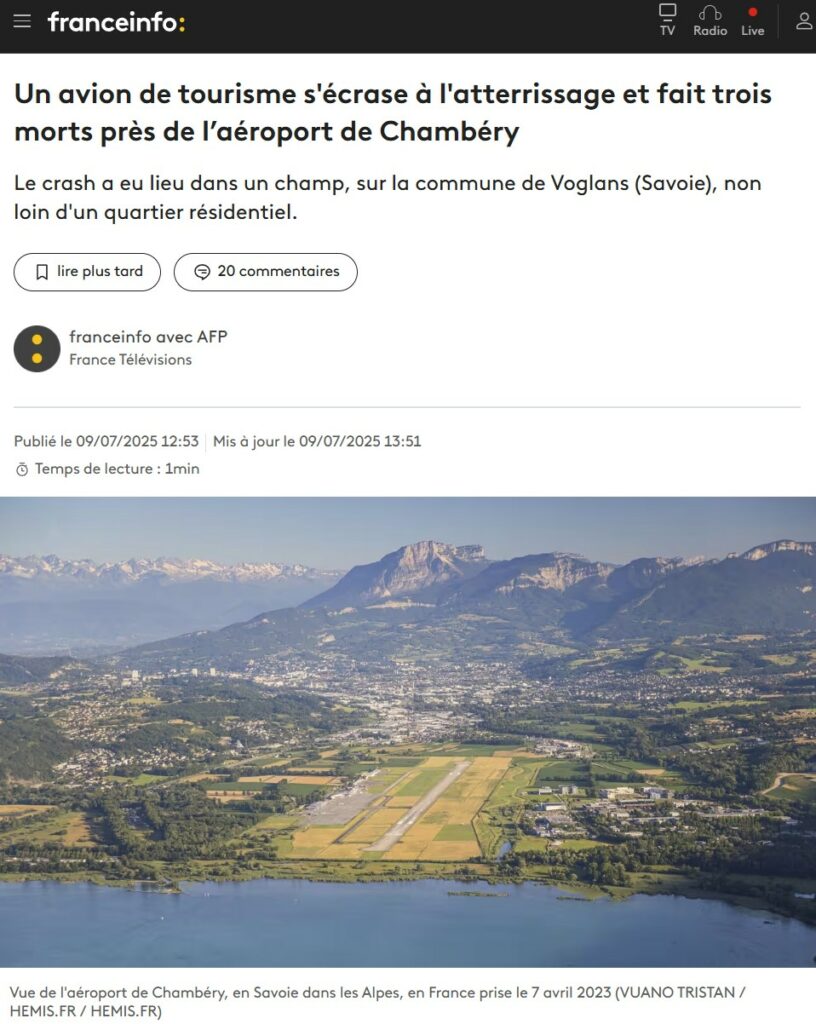View the 20 commentaires
This screenshot has width=816, height=1024.
265,272
